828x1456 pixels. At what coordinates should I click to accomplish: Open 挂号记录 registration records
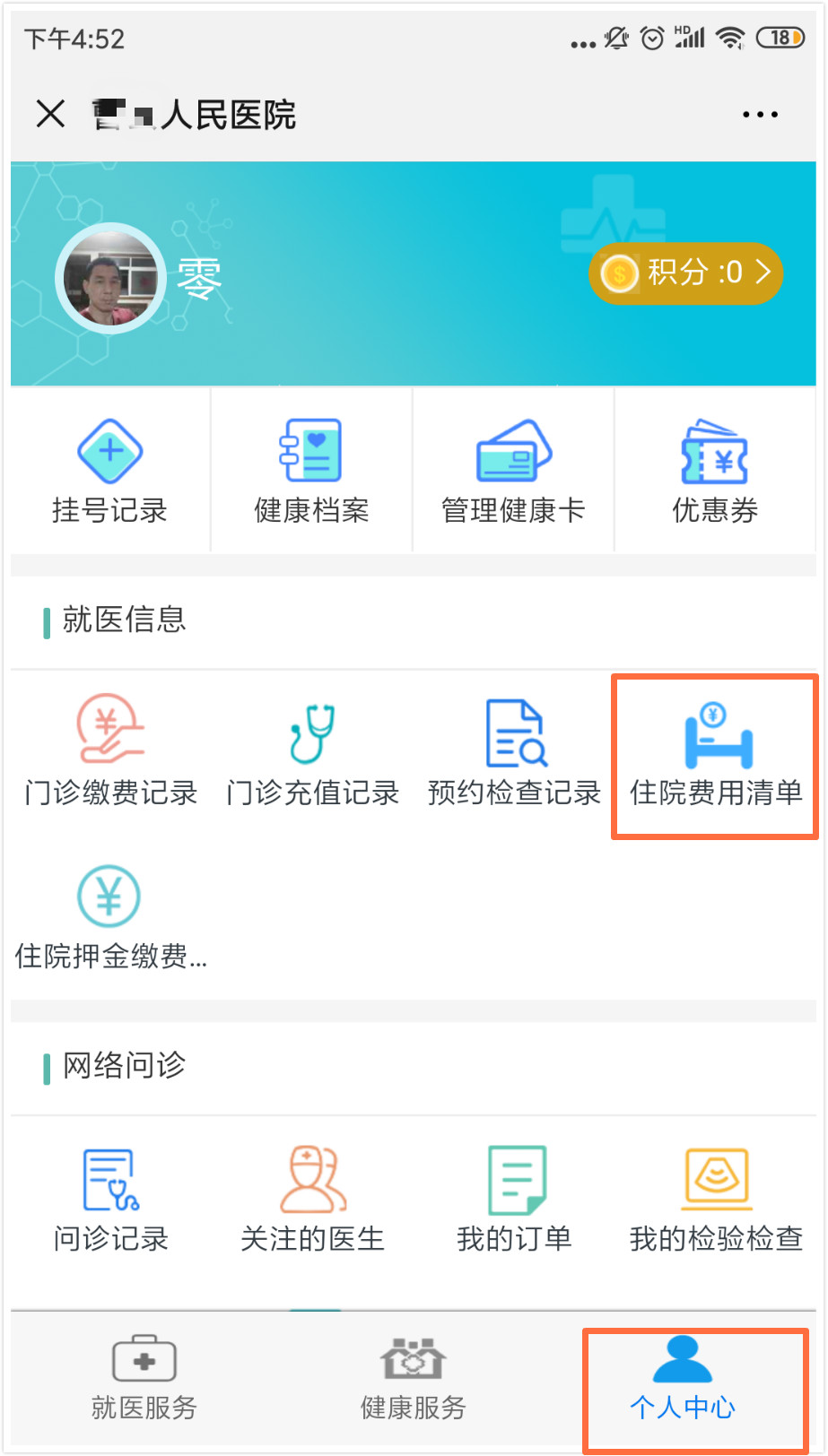110,472
